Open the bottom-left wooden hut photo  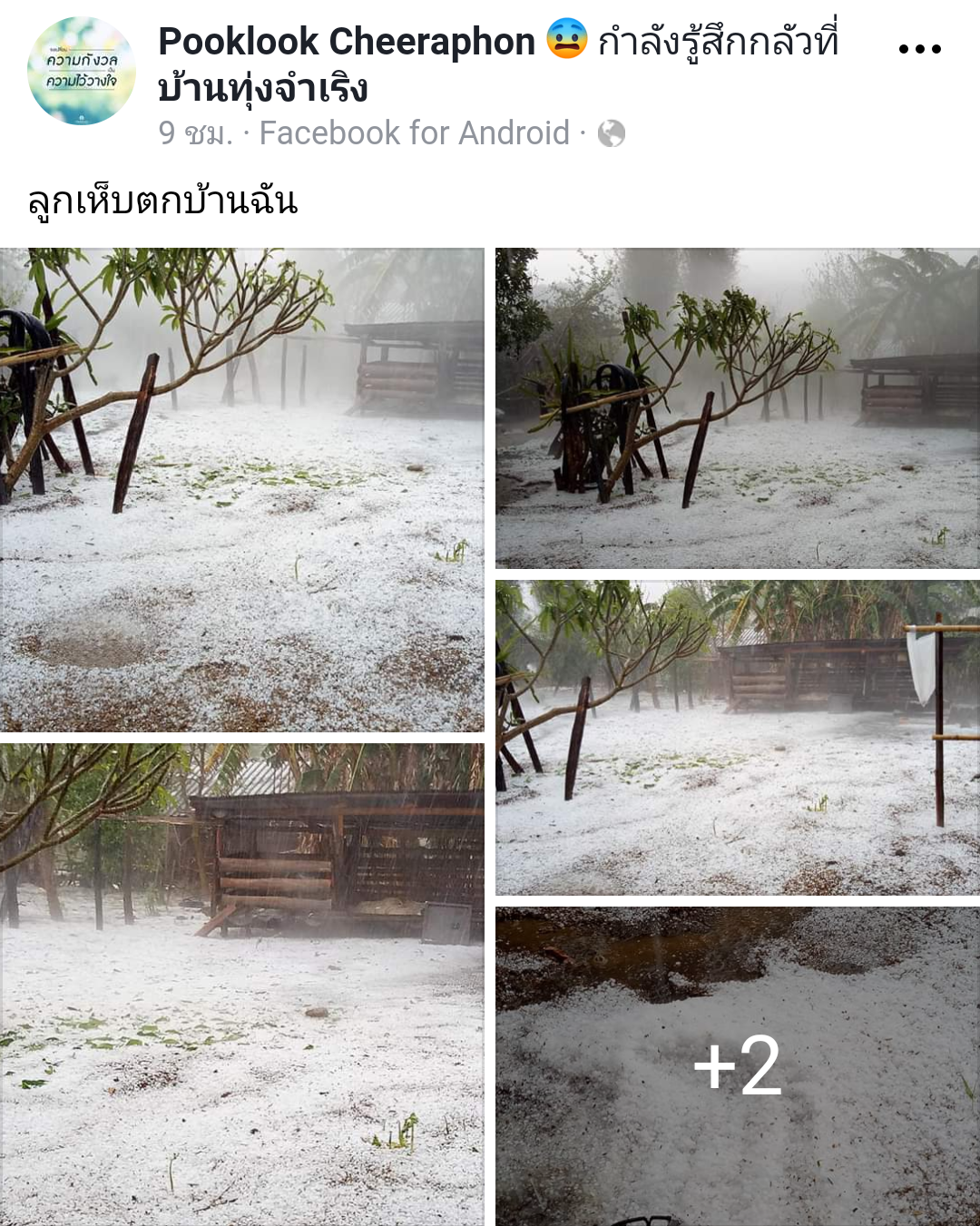coord(241,985)
